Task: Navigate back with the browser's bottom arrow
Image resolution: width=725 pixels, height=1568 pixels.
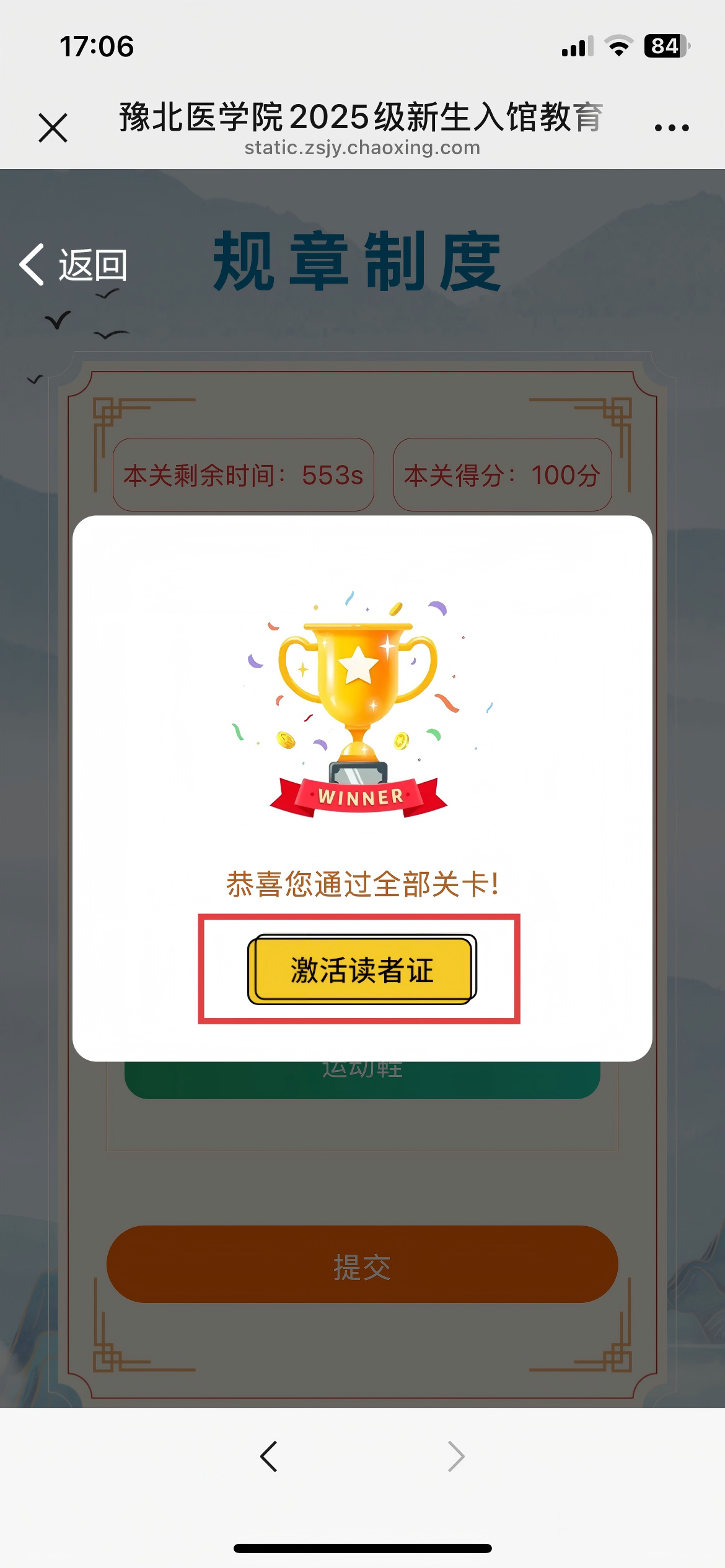Action: (x=269, y=1456)
